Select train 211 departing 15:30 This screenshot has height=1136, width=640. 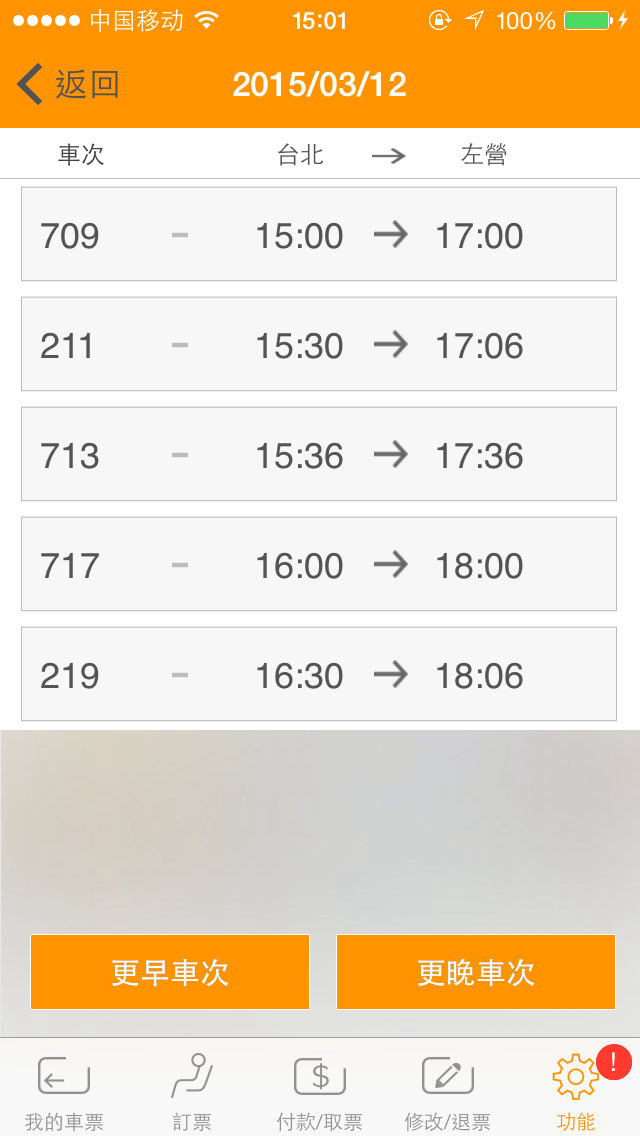tap(319, 345)
